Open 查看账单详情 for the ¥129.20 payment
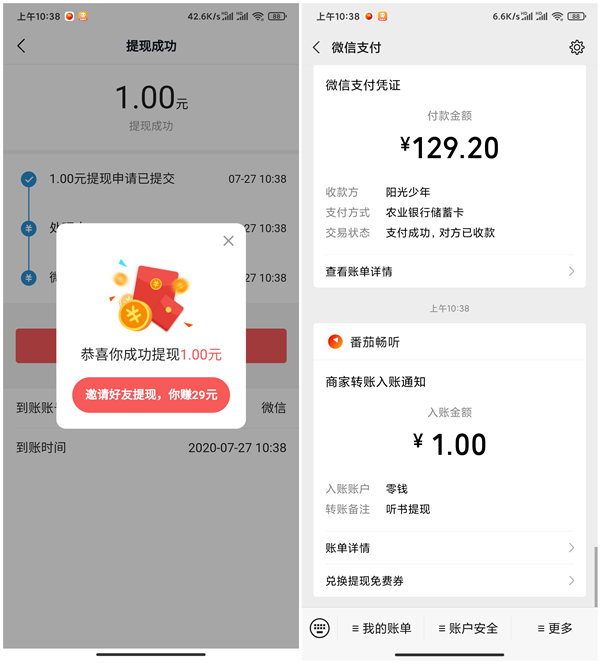Screen dimensions: 600x663 tap(448, 271)
